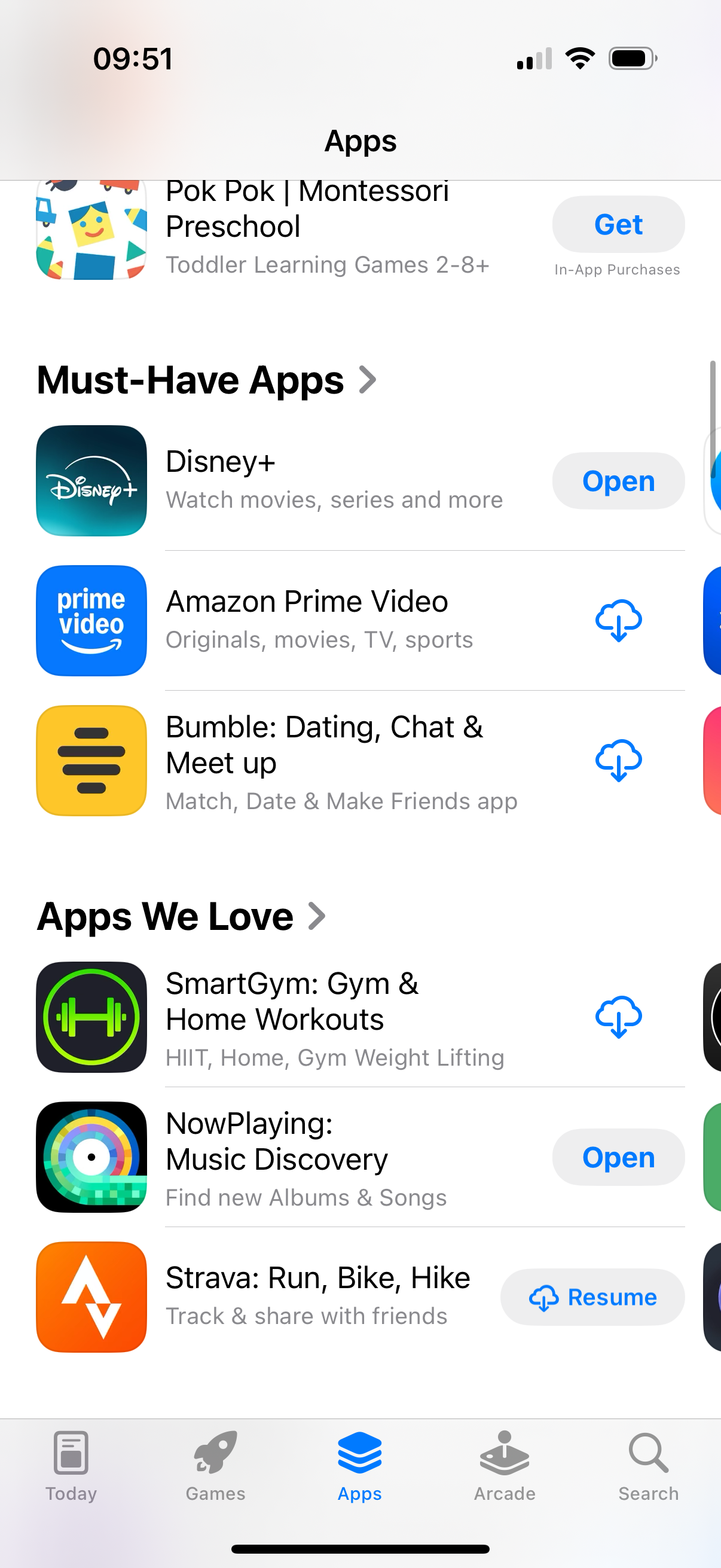Viewport: 721px width, 1568px height.
Task: Get the Pok Pok Montessori Preschool app
Action: pyautogui.click(x=618, y=225)
